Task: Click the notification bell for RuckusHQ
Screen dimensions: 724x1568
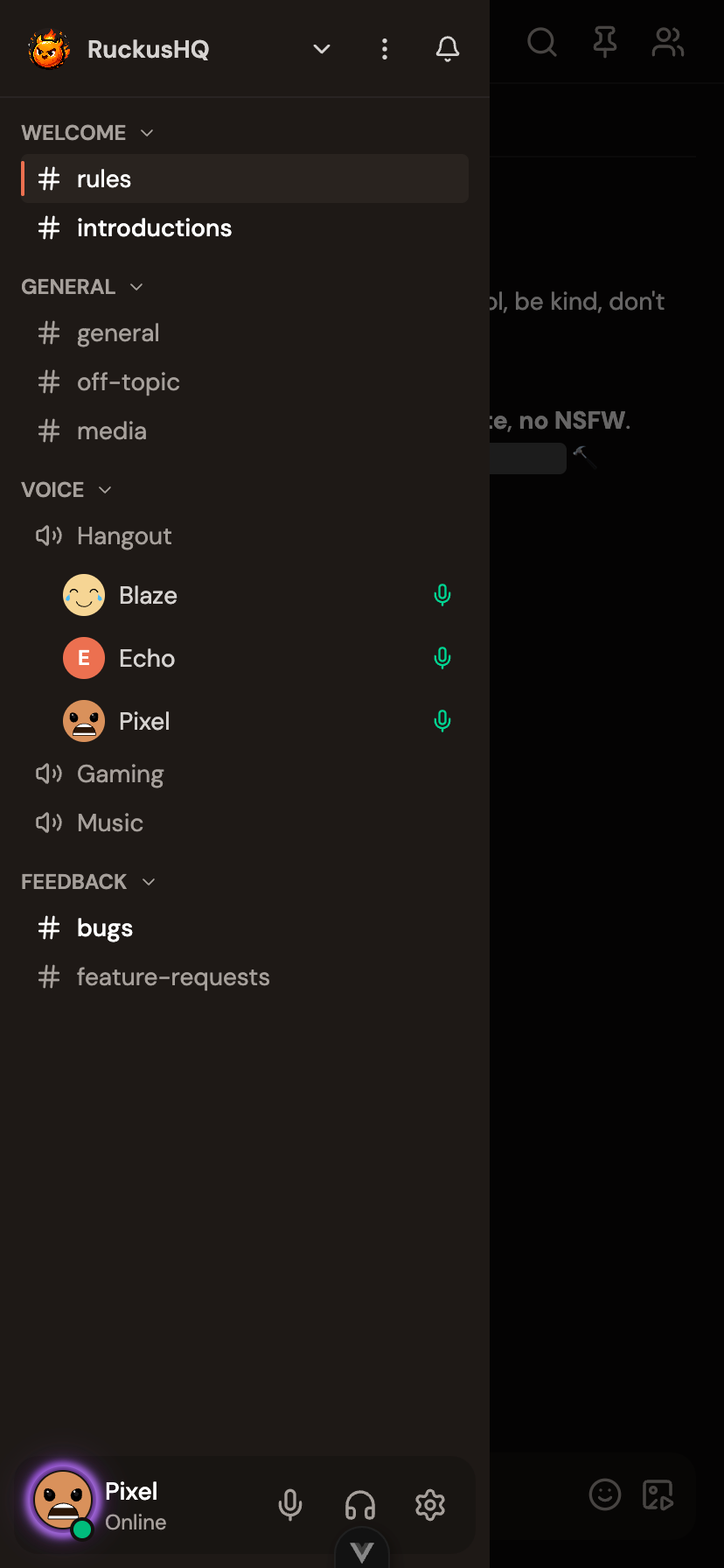Action: (x=447, y=49)
